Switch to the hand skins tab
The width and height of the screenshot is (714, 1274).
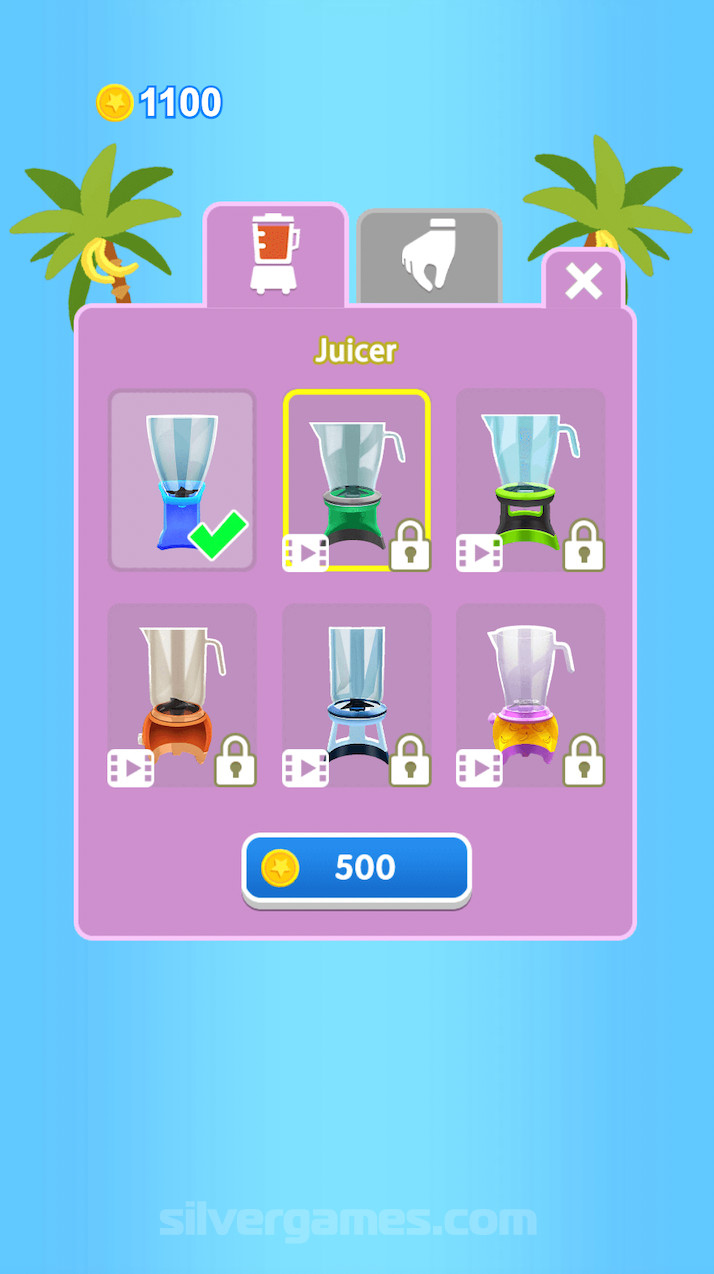429,256
